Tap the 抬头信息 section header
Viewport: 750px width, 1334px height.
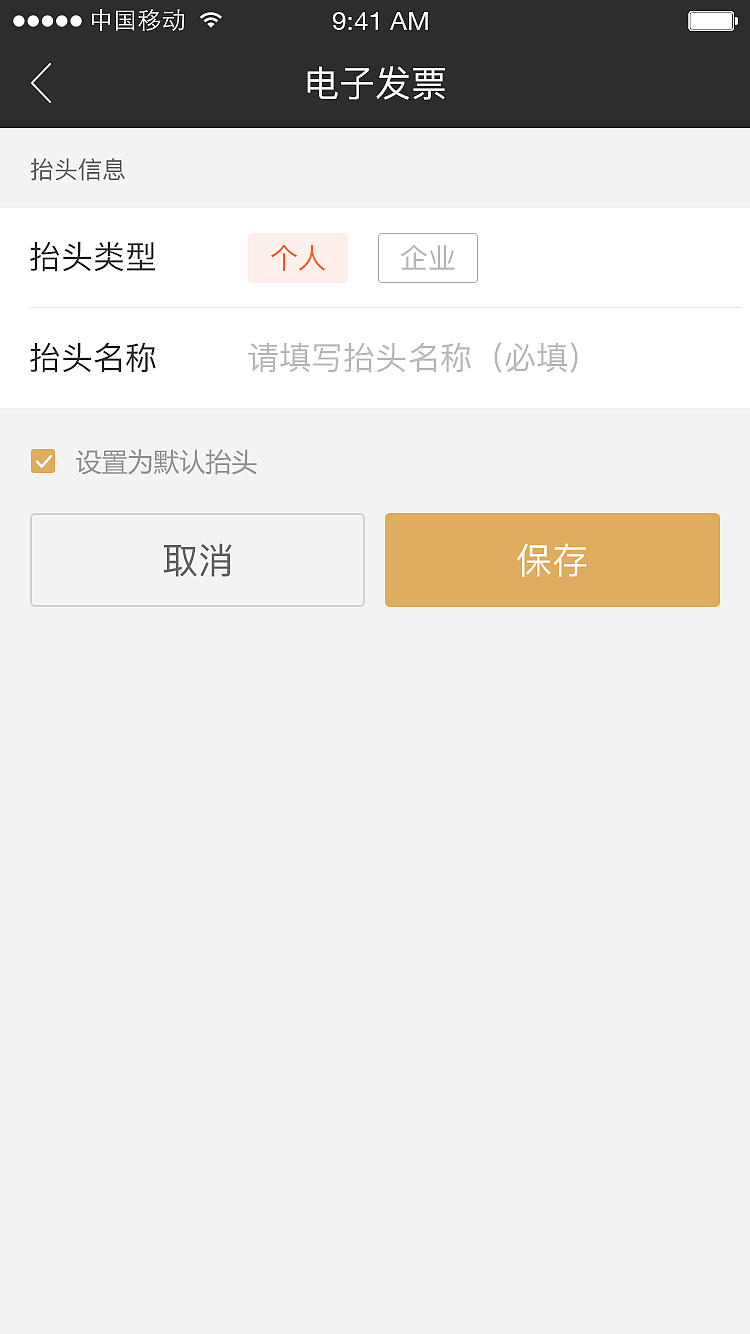[x=78, y=168]
